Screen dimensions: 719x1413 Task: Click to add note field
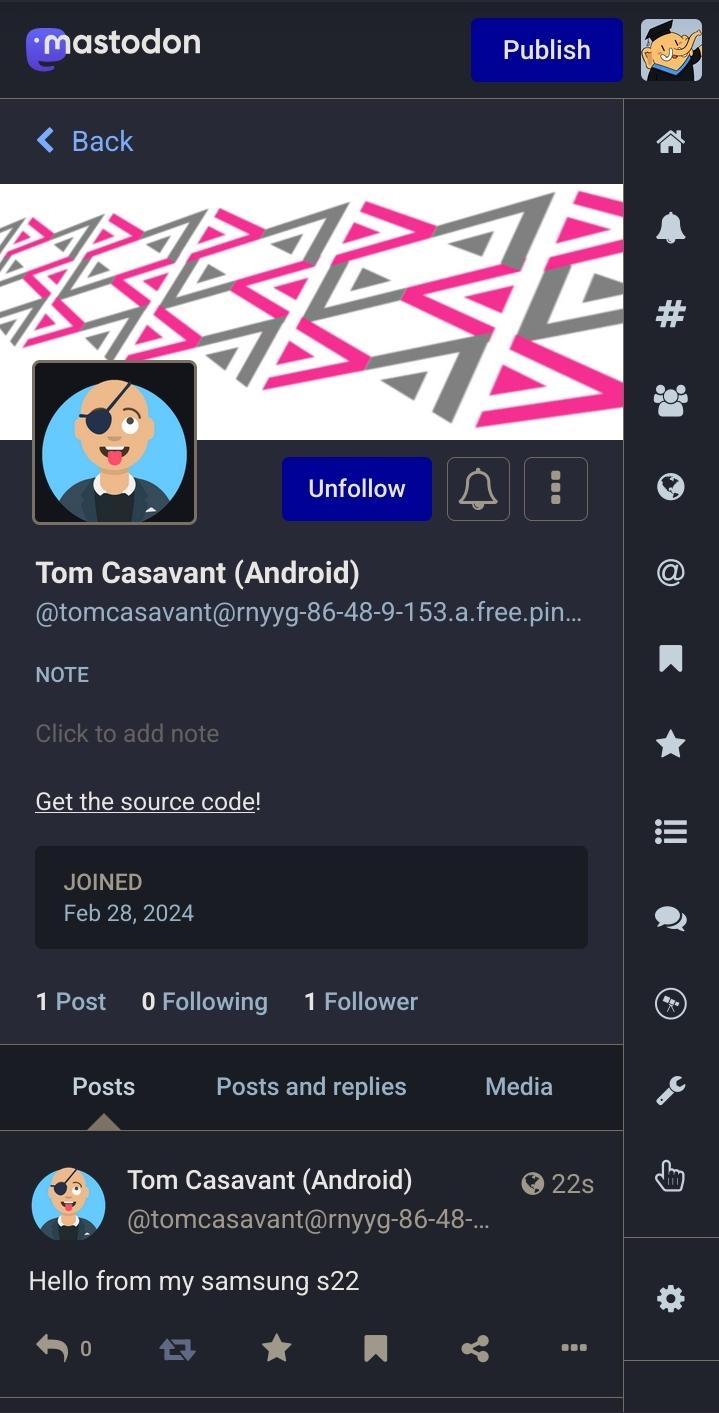(127, 733)
